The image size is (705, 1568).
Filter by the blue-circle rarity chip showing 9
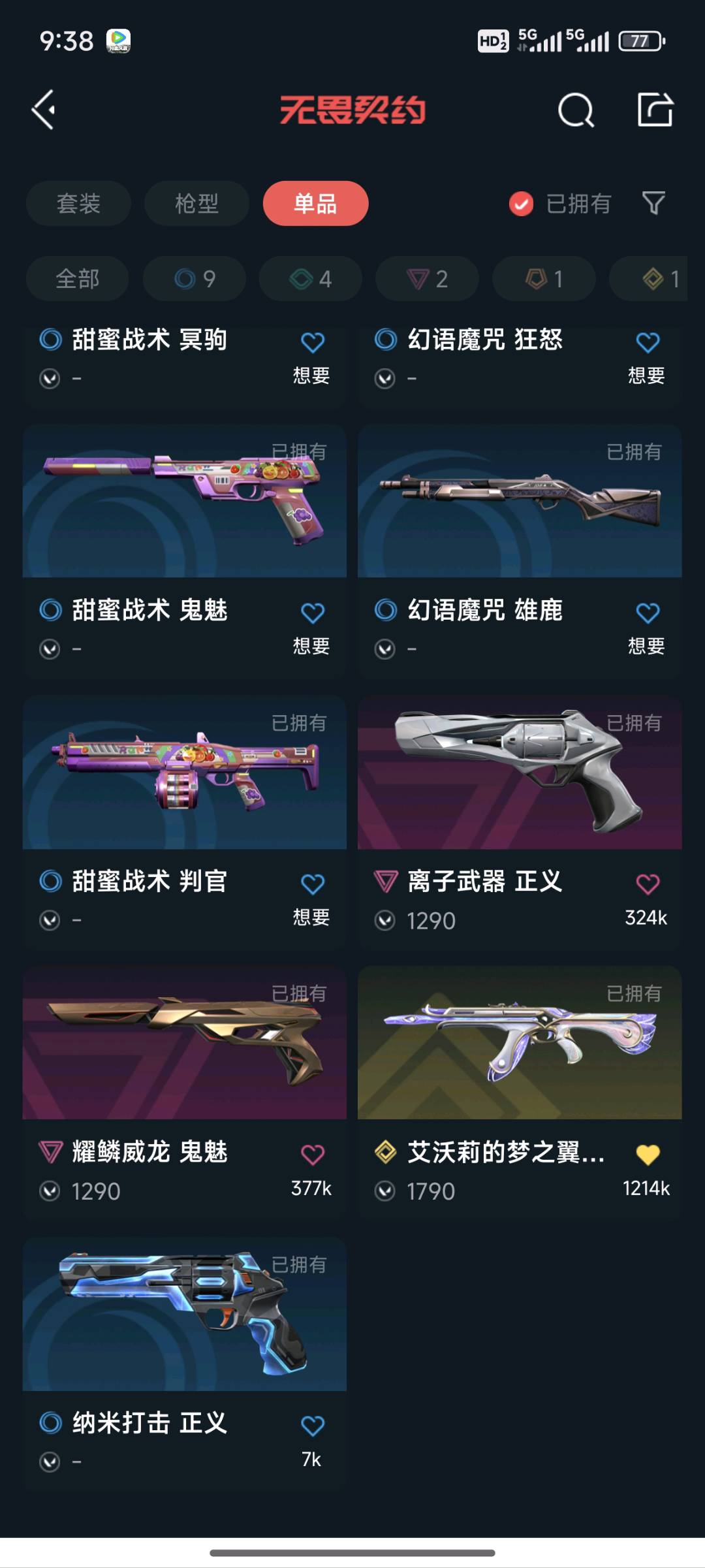point(195,279)
